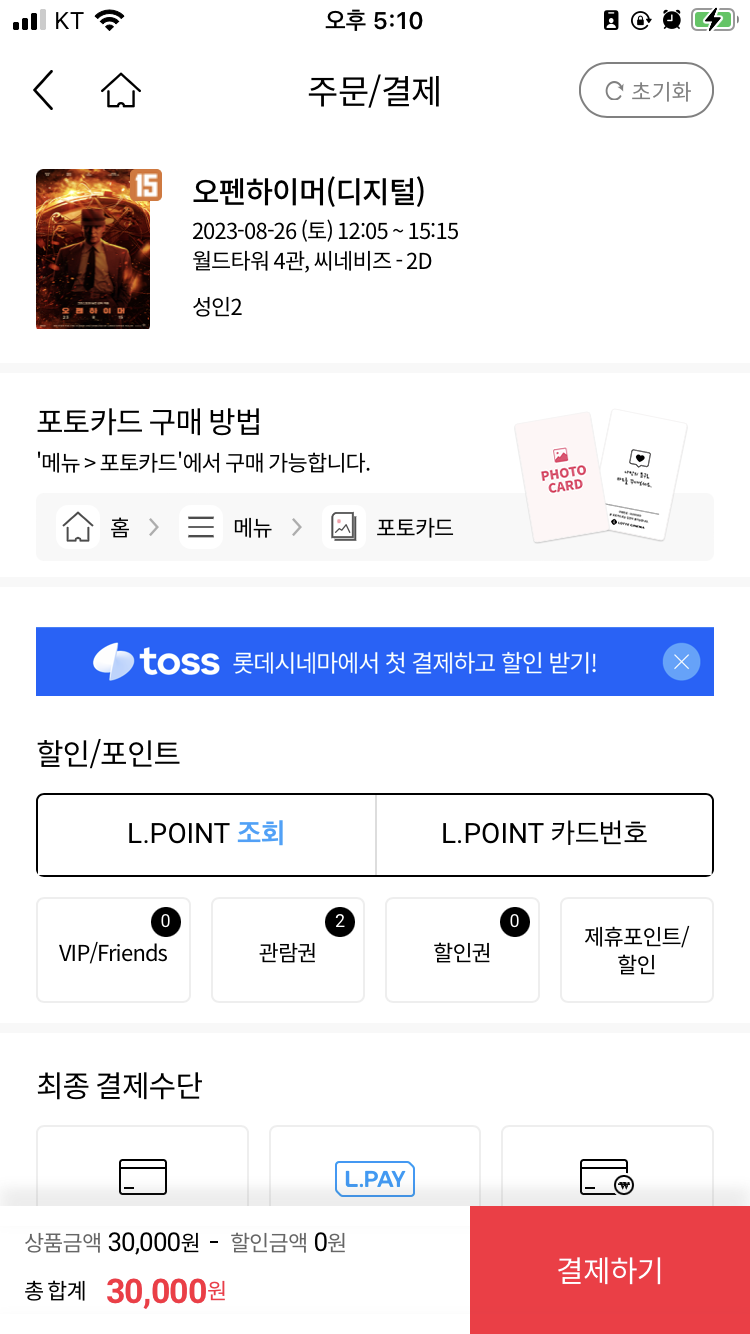Dismiss the toss promotion banner

pyautogui.click(x=681, y=661)
